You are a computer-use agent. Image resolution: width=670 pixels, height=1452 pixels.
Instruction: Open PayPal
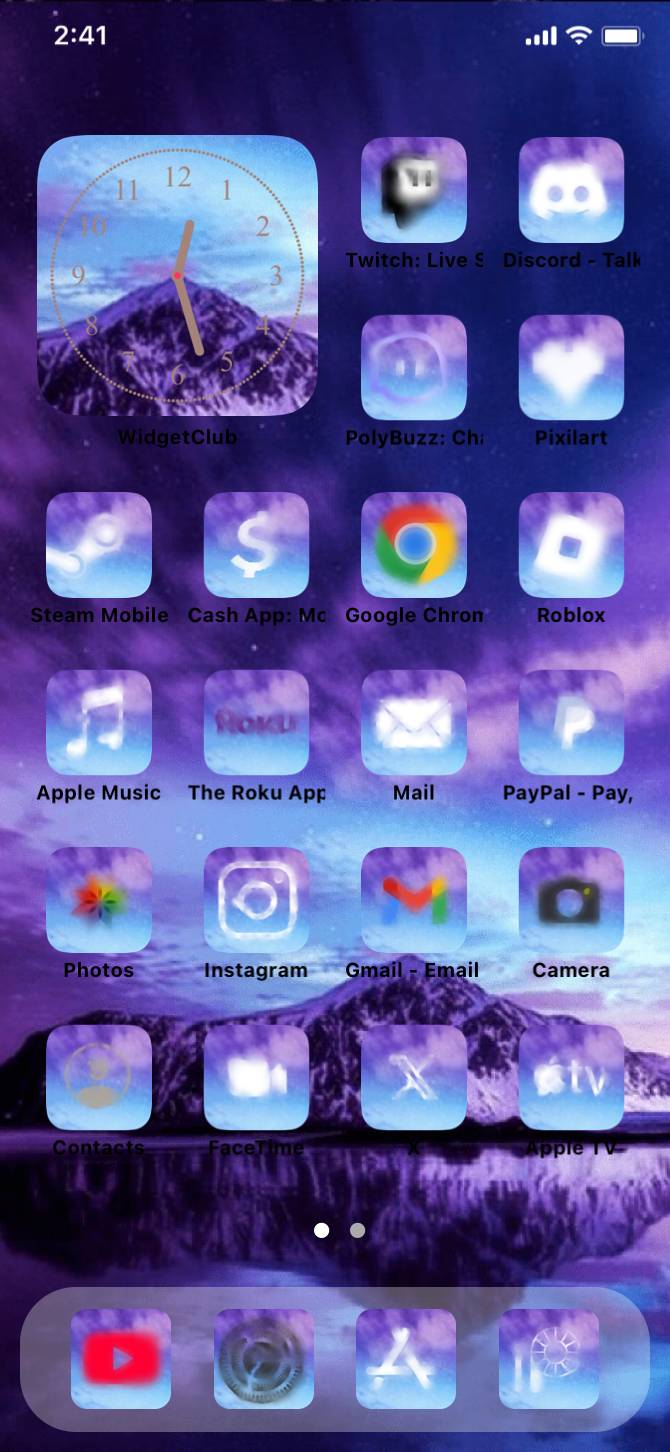[x=571, y=722]
